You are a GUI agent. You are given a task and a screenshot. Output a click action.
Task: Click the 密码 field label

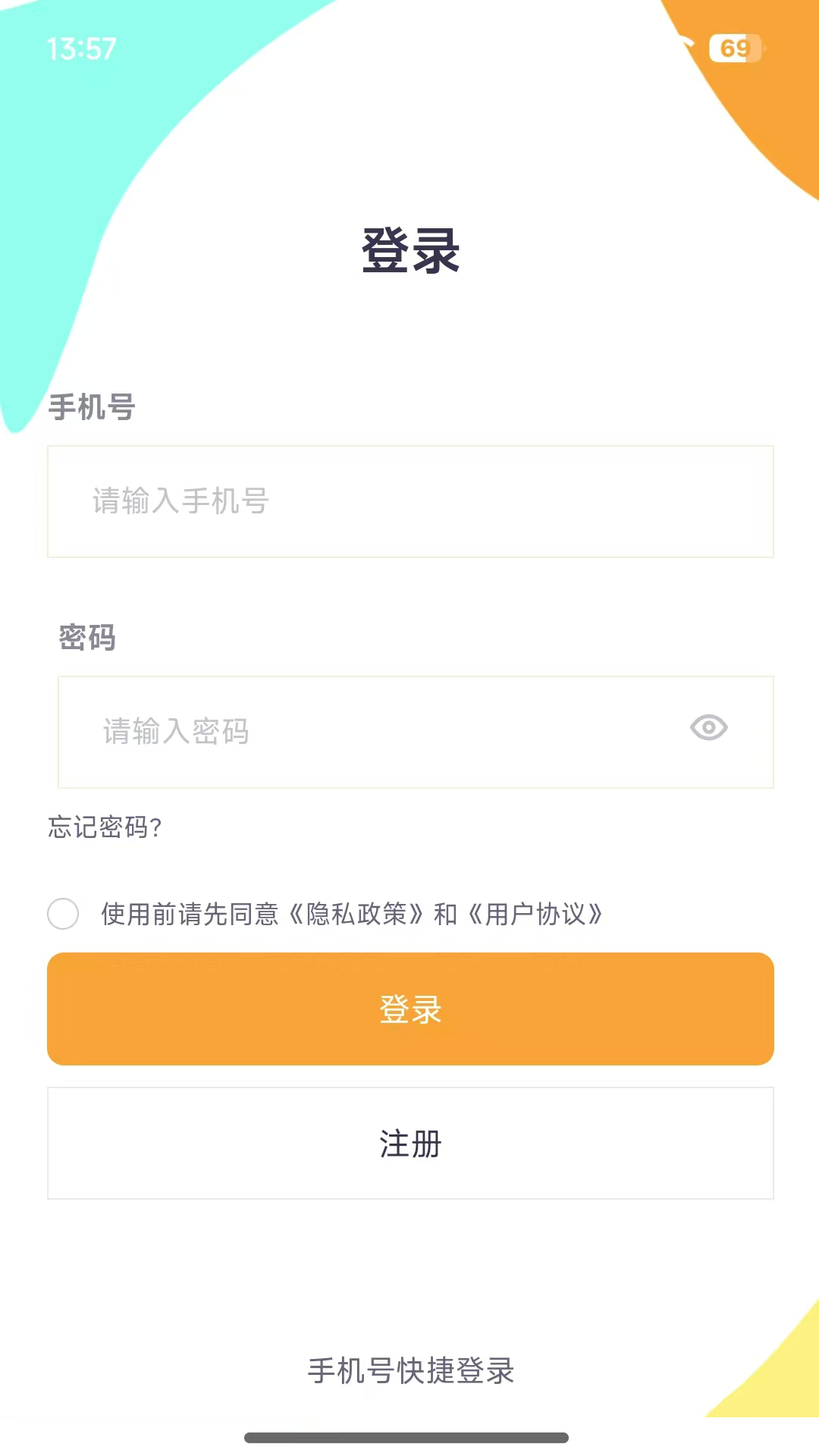point(87,638)
